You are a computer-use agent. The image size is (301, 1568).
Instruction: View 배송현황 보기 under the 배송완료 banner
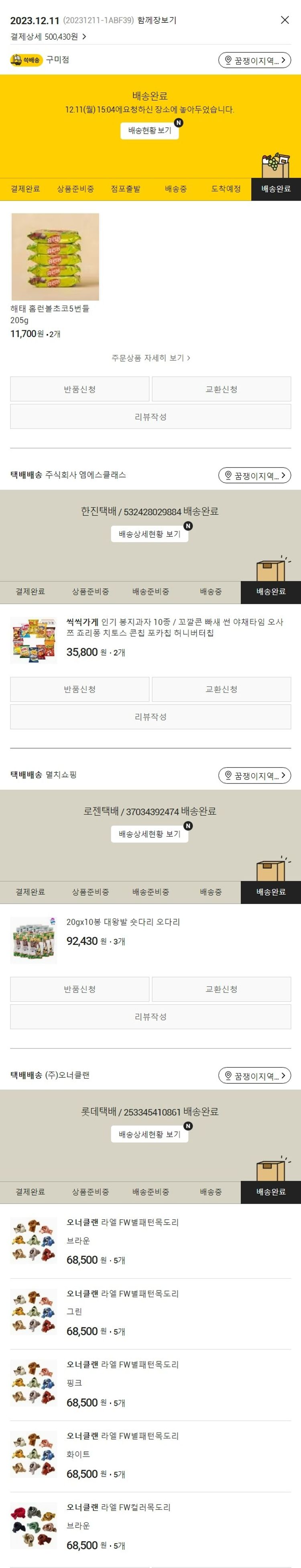pos(149,130)
